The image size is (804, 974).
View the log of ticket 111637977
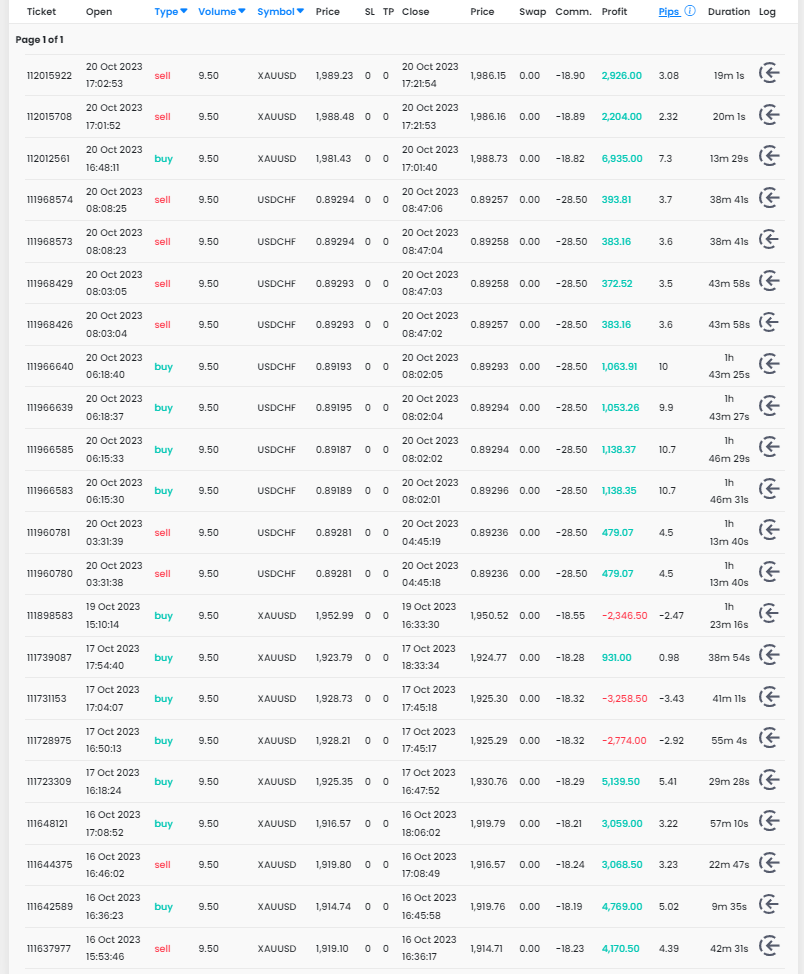coord(769,947)
